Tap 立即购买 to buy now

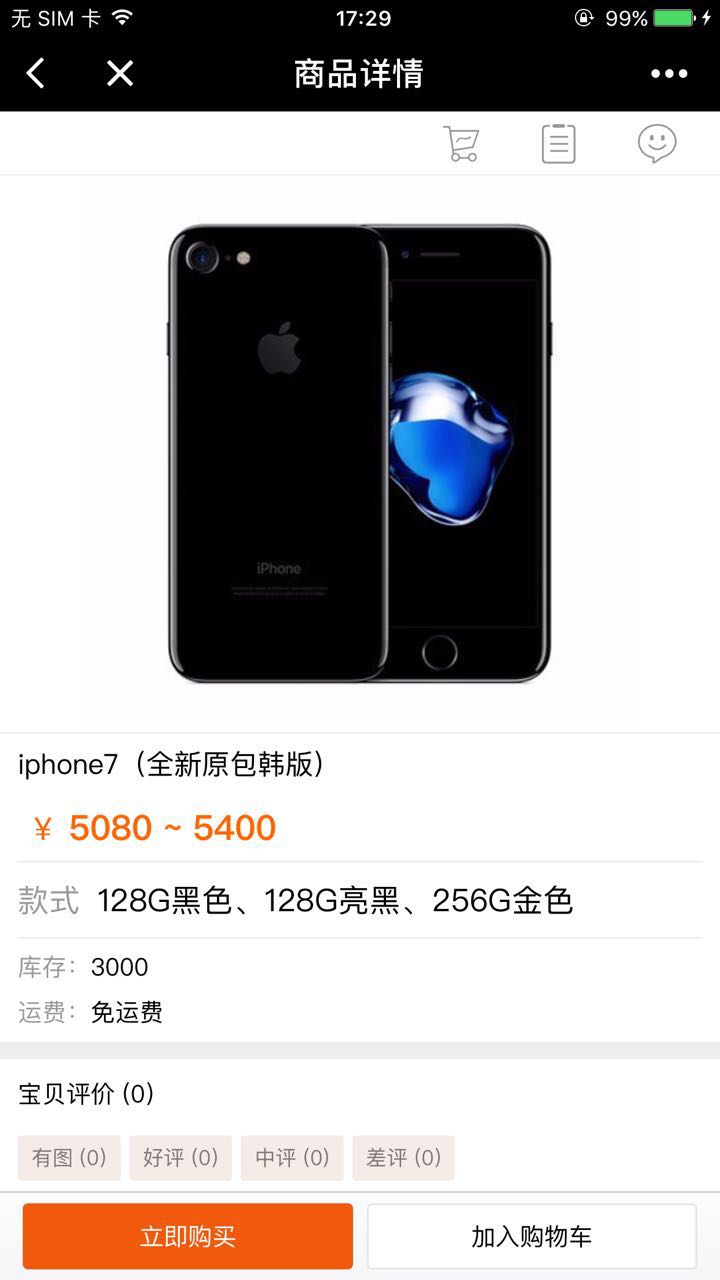point(188,1236)
